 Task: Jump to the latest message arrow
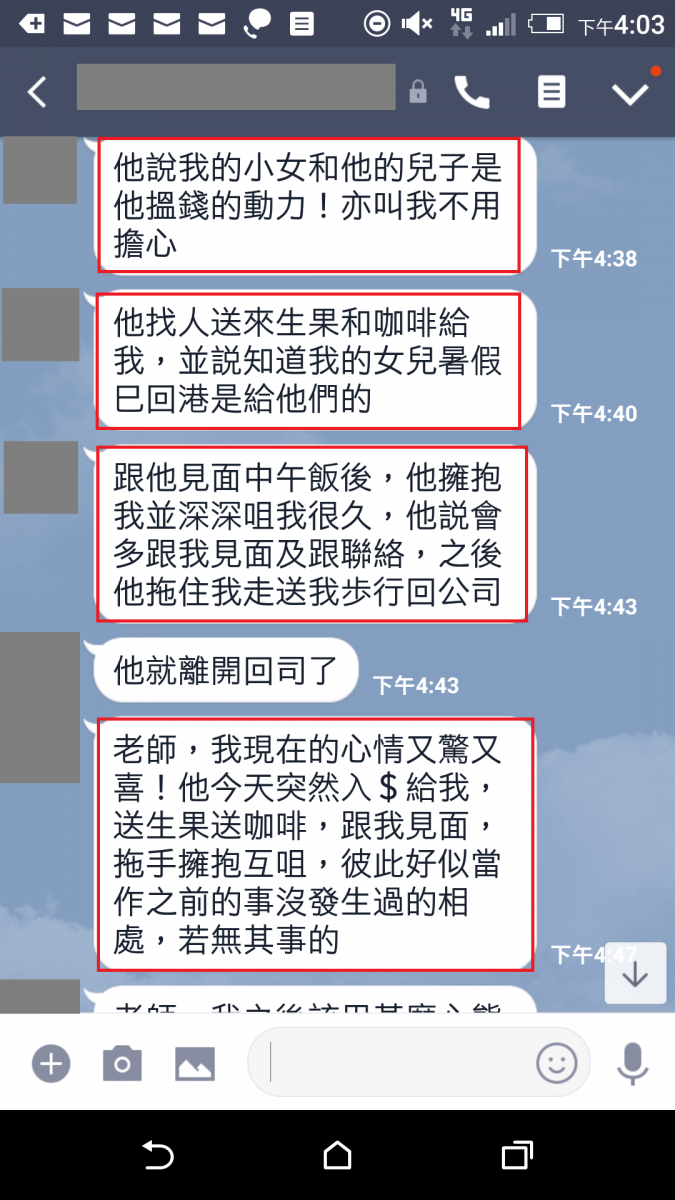pyautogui.click(x=636, y=975)
